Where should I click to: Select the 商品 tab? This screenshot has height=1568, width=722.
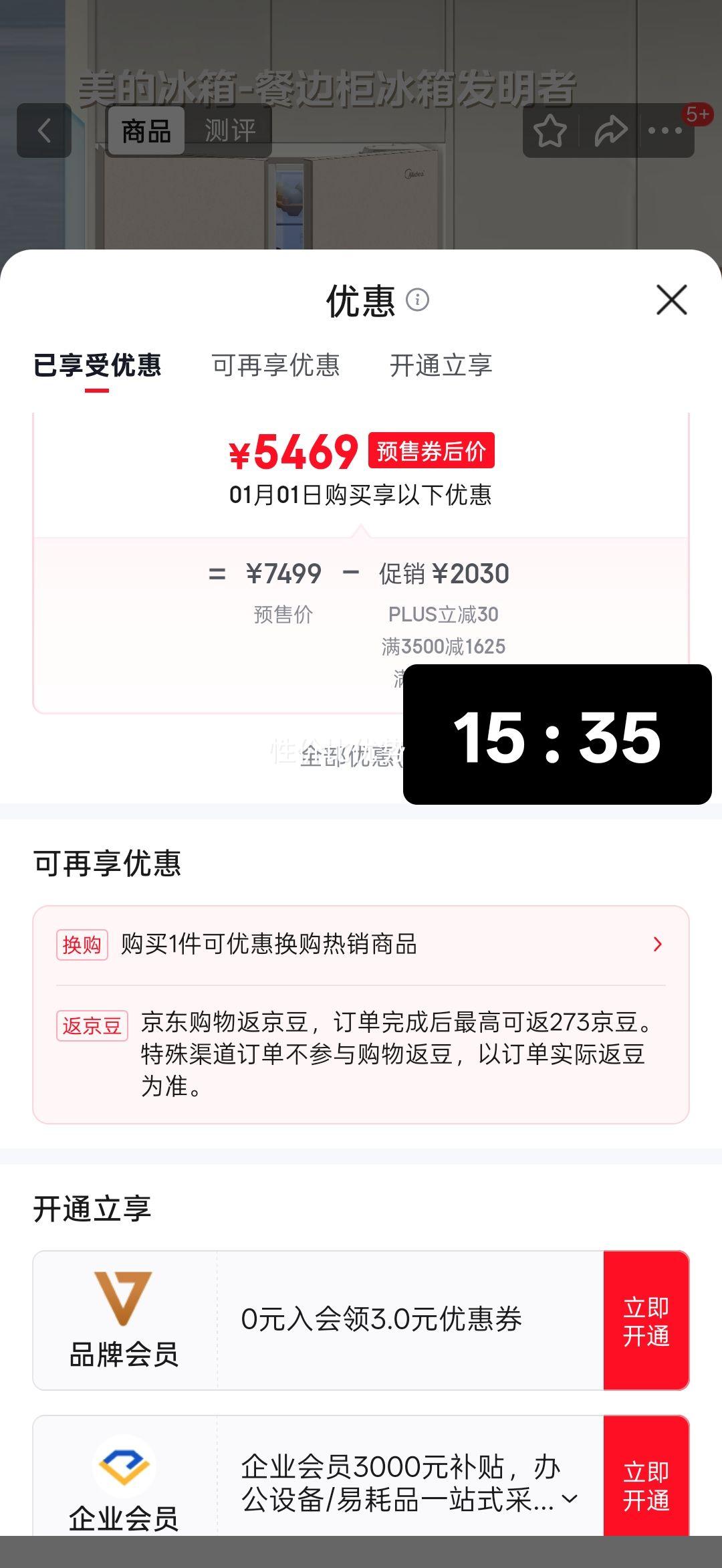coord(147,131)
